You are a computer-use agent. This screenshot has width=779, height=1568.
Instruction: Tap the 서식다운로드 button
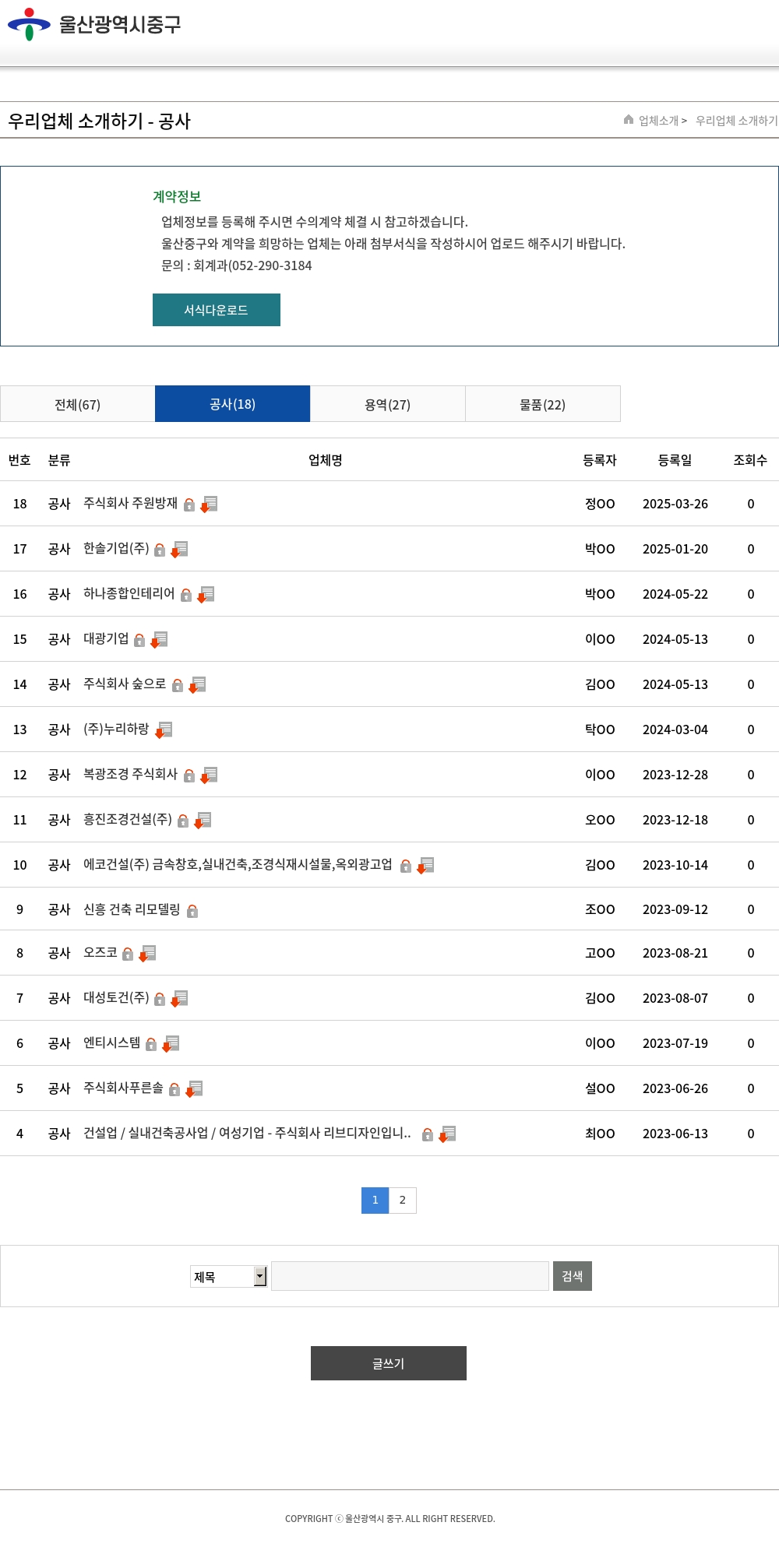coord(217,310)
